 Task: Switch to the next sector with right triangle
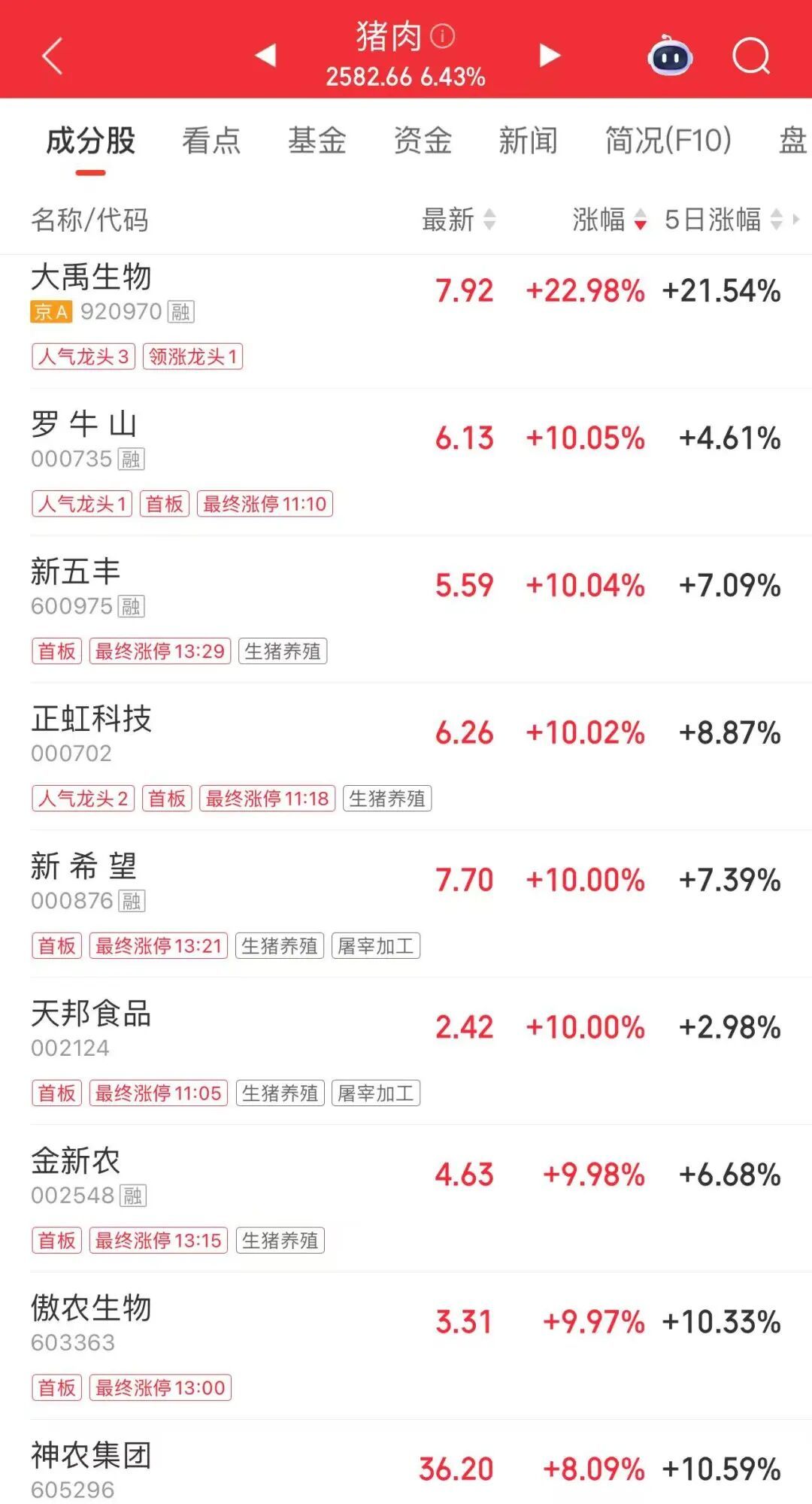(550, 55)
